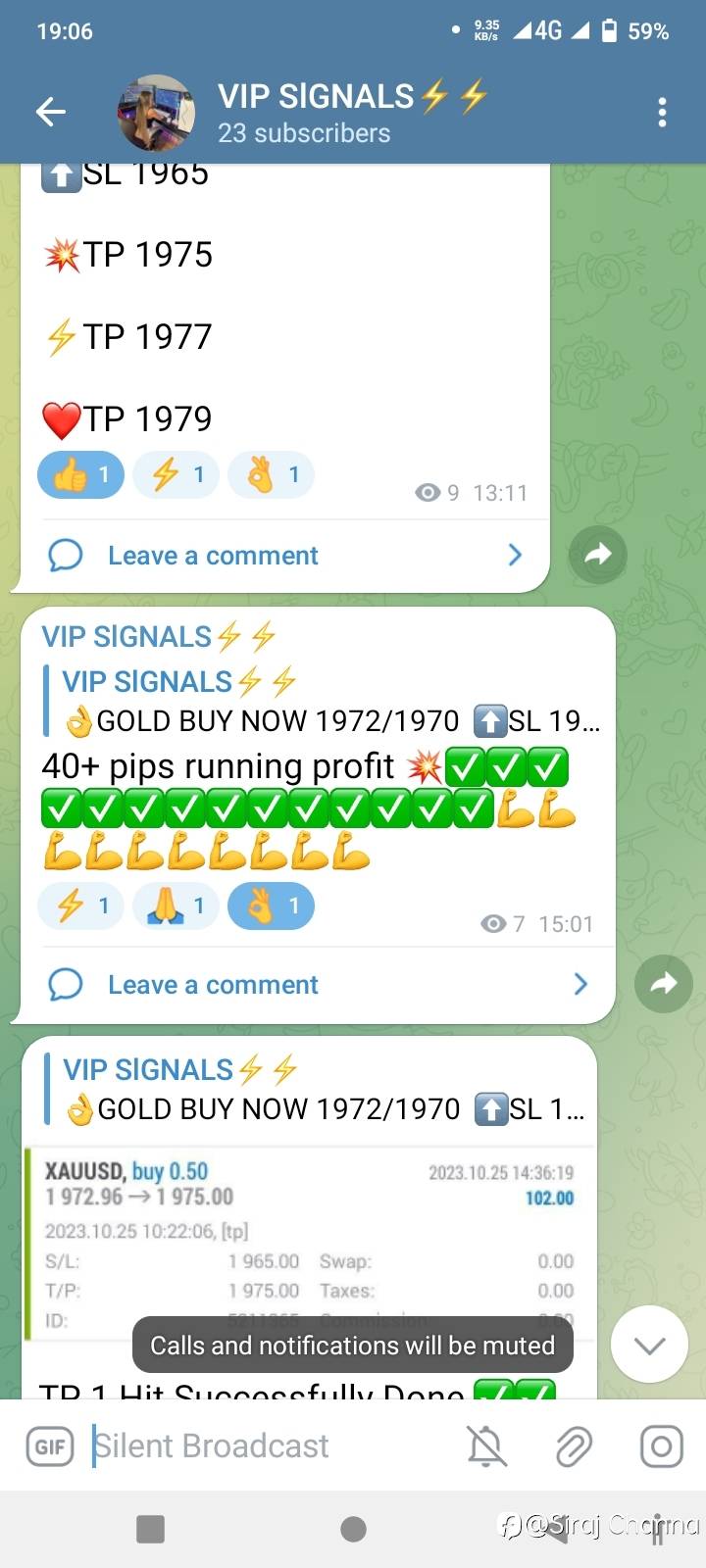The image size is (706, 1568).
Task: Attach a file with the paperclip
Action: (x=574, y=1446)
